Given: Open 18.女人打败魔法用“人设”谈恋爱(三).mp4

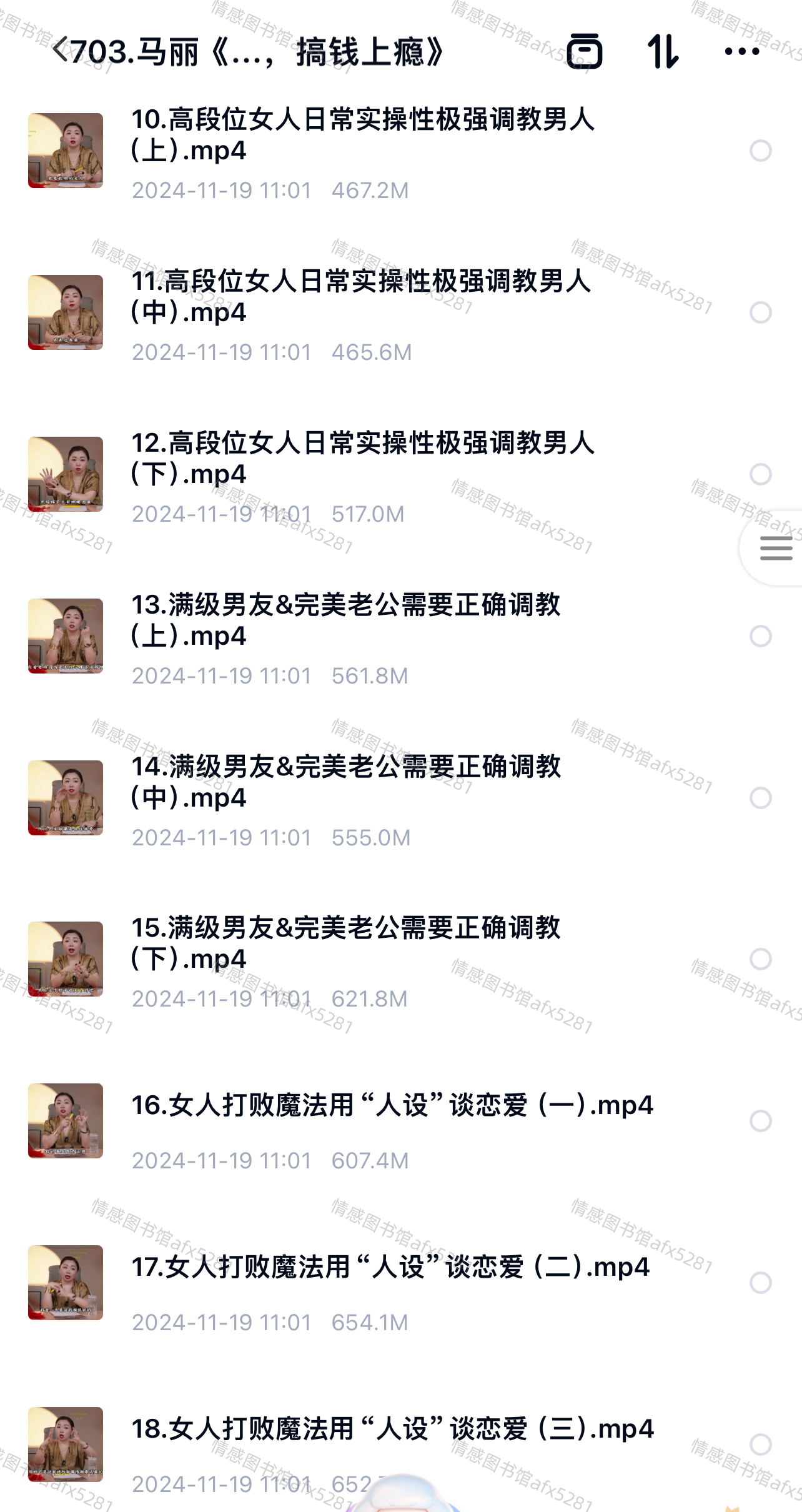Looking at the screenshot, I should (392, 1429).
